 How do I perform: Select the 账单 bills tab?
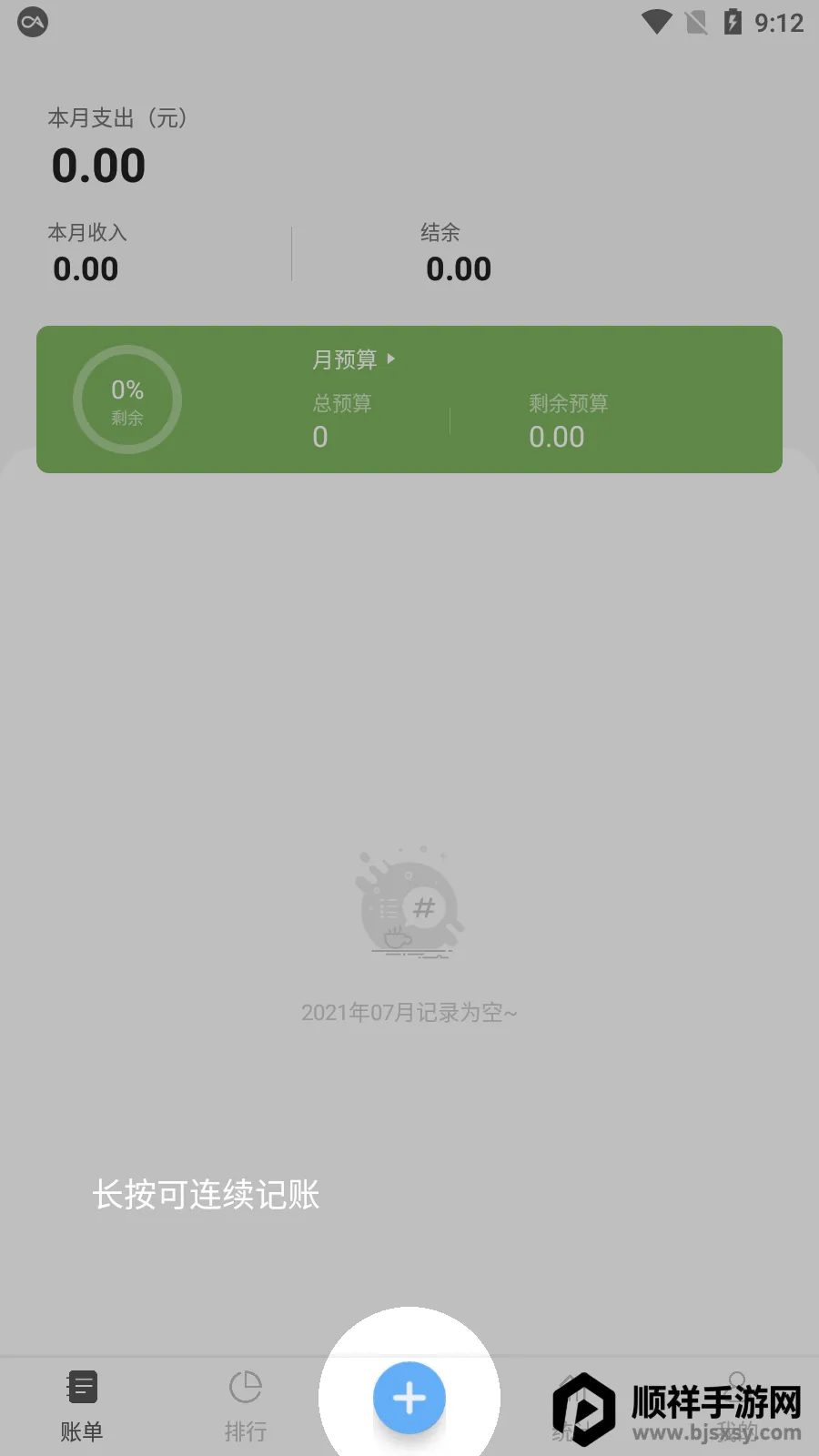coord(82,1406)
